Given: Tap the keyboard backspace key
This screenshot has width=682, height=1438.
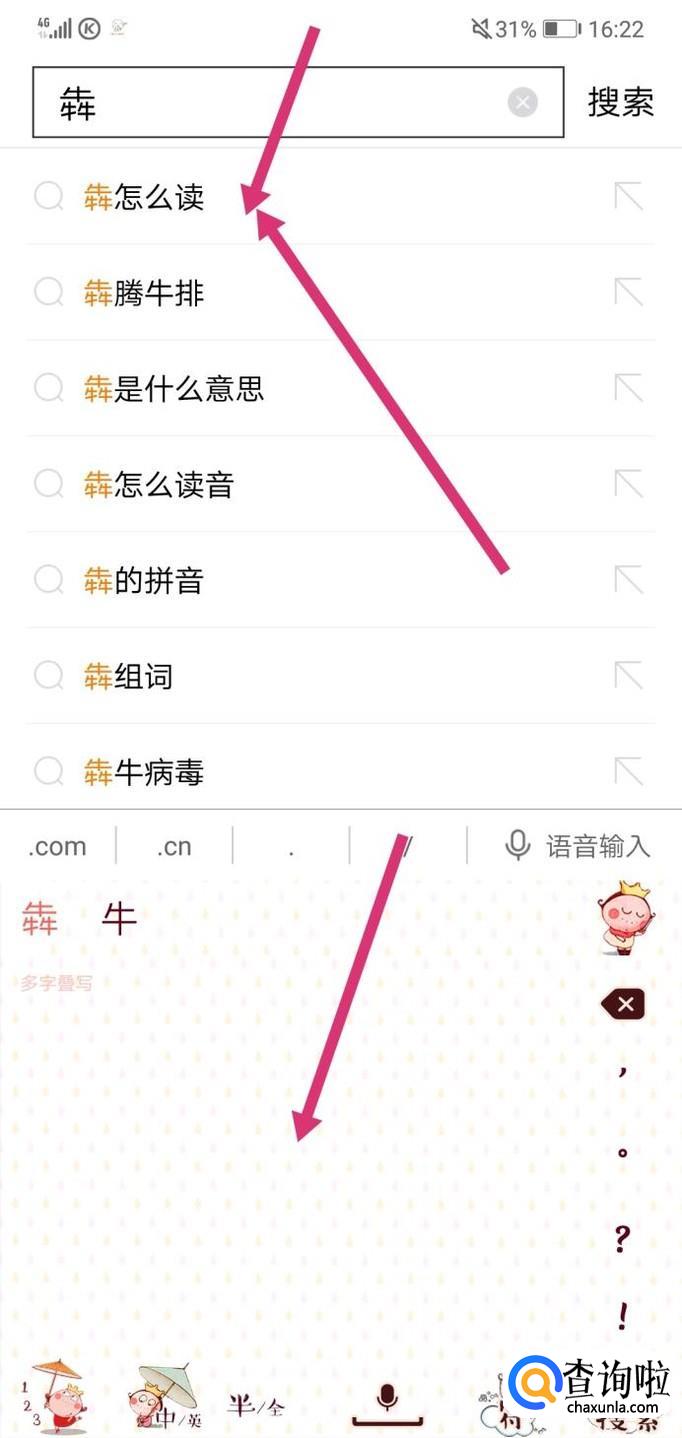Looking at the screenshot, I should point(624,1004).
